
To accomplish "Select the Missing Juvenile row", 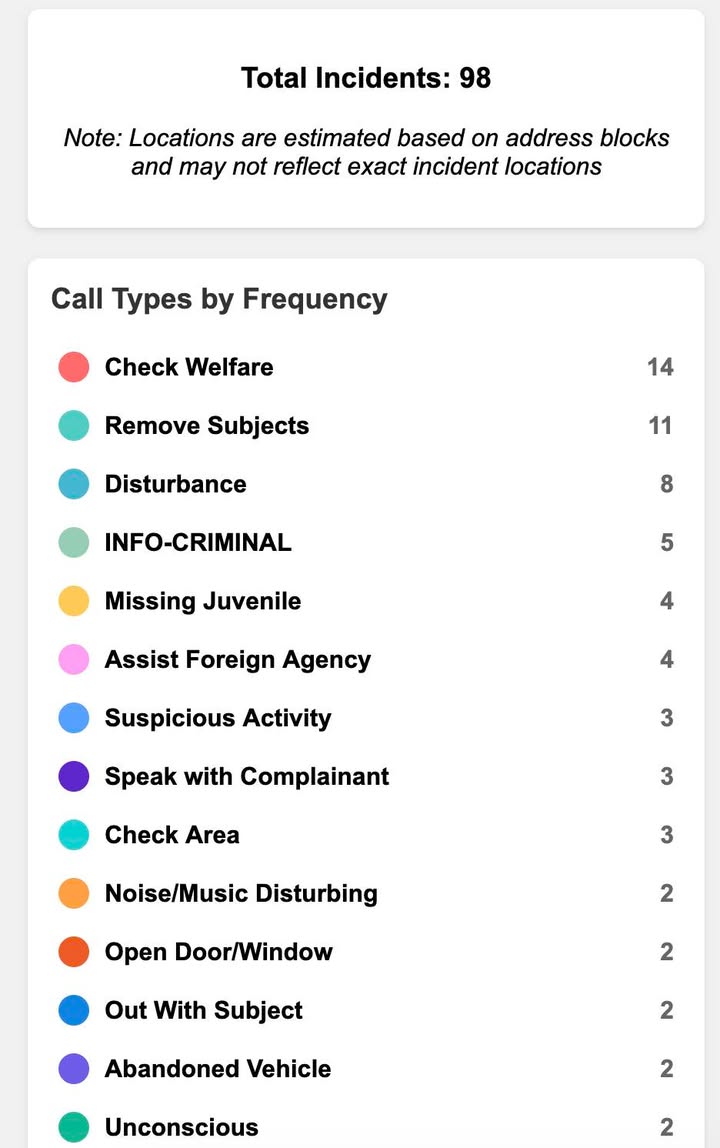I will [203, 601].
